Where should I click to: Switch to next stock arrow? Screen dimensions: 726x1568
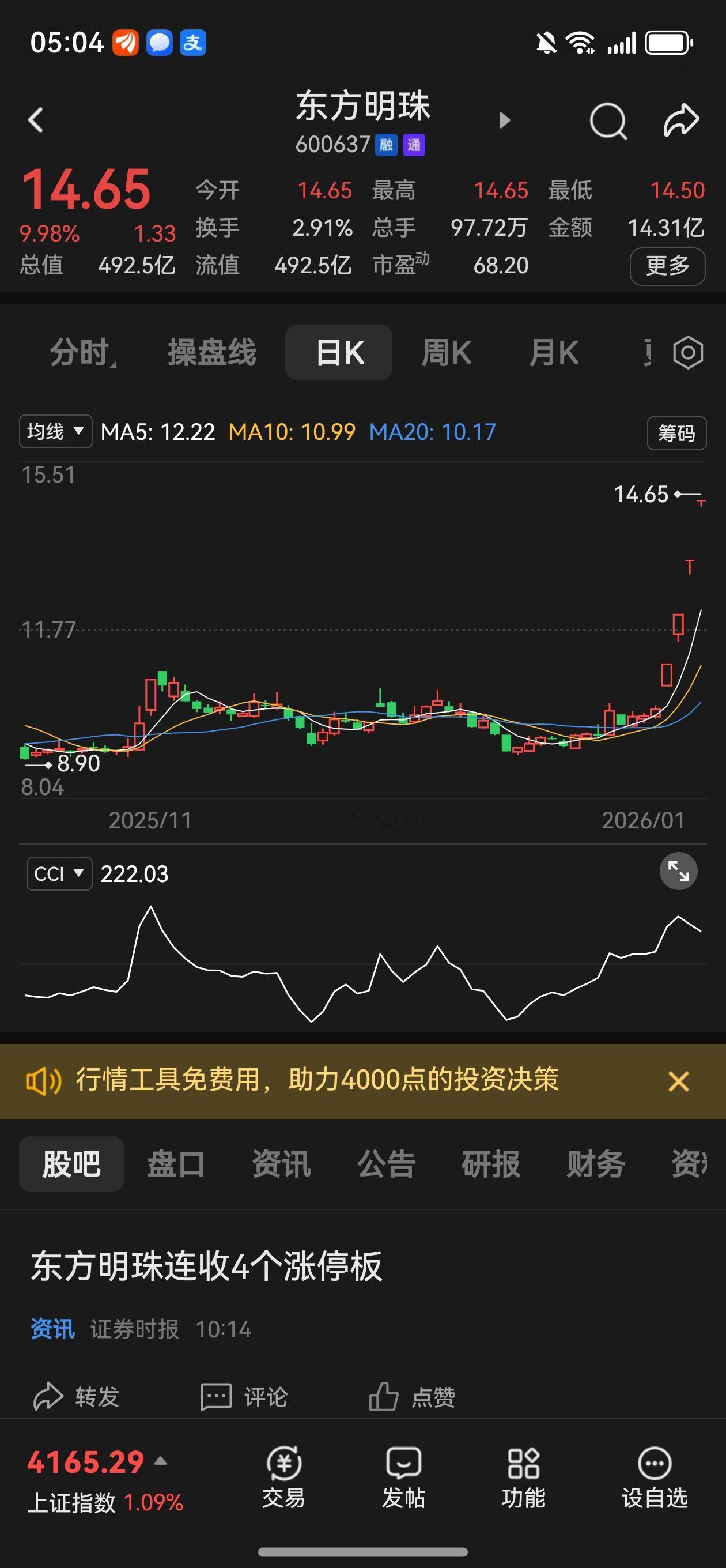504,120
